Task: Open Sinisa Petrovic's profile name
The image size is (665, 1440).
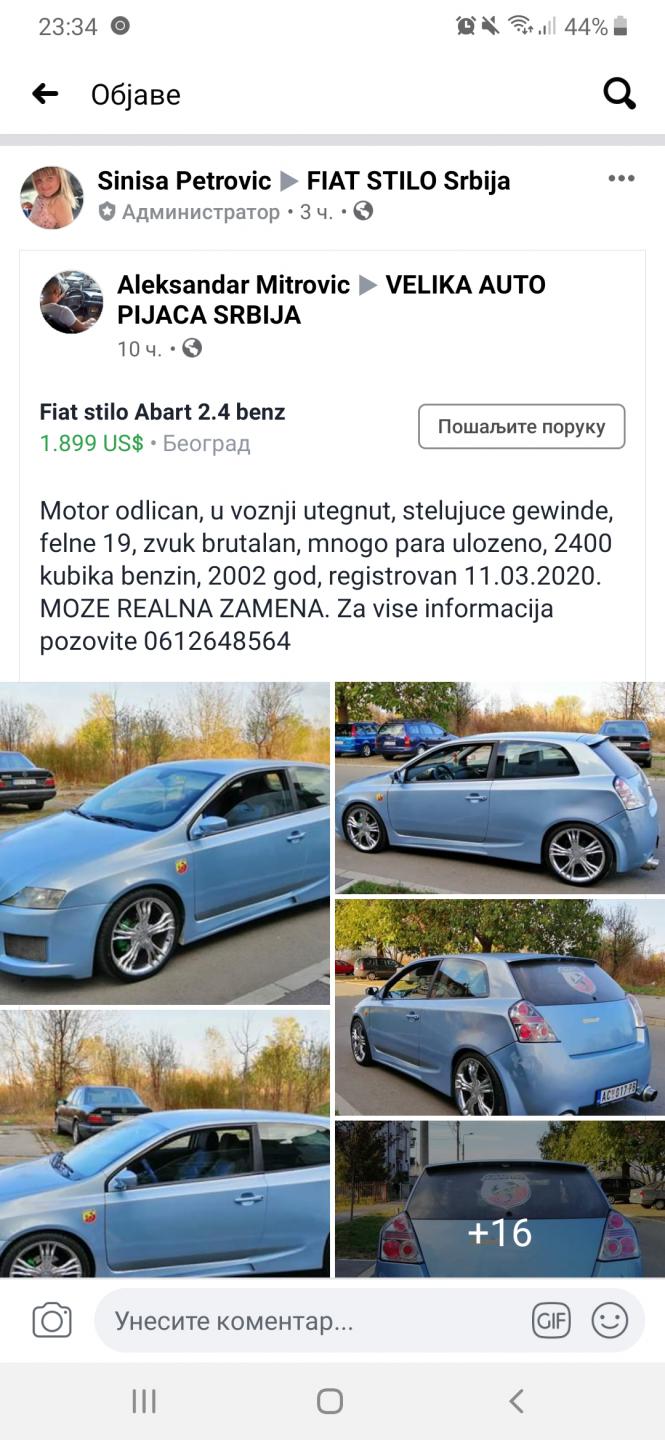Action: [184, 181]
